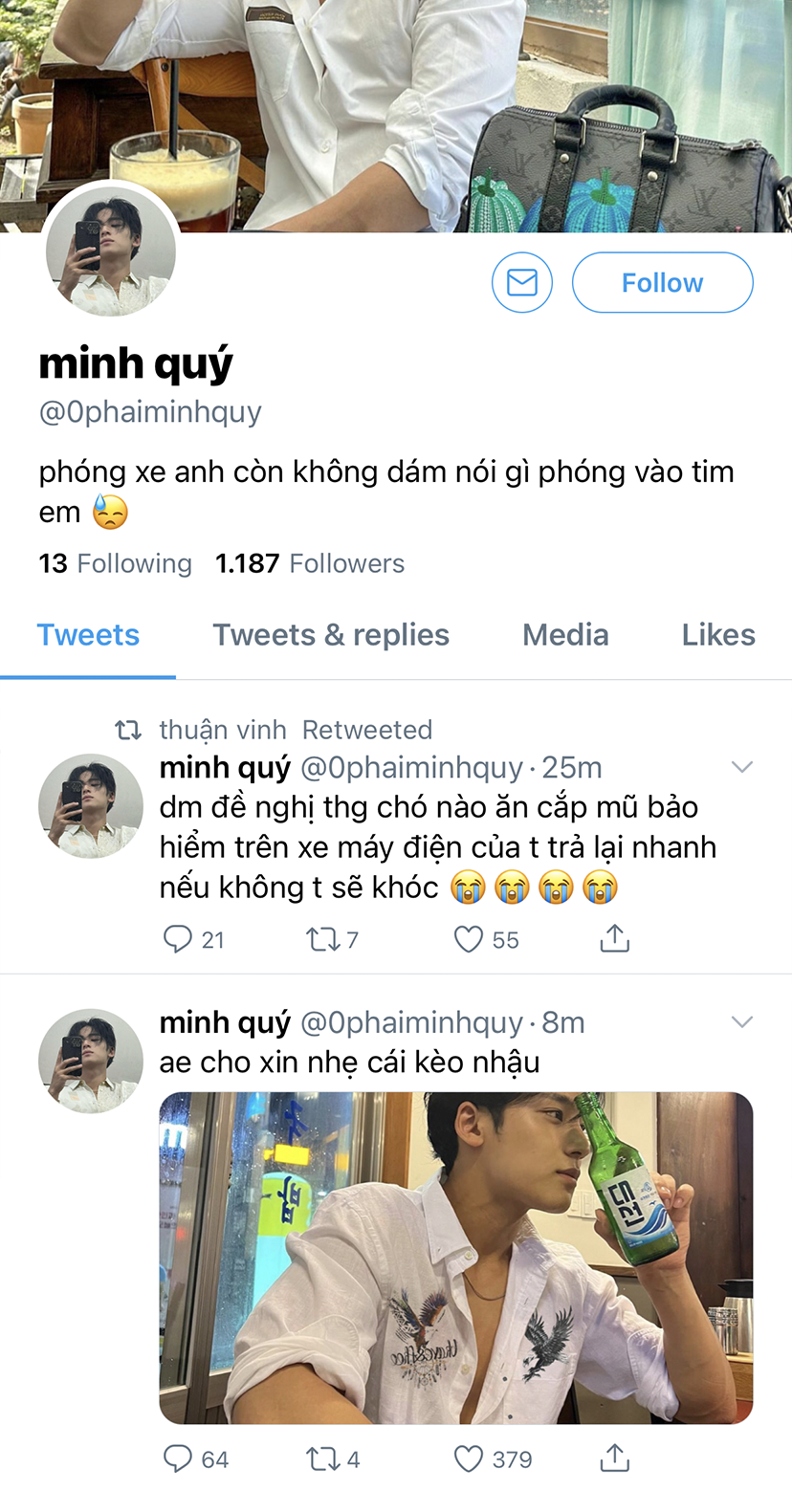The height and width of the screenshot is (1512, 792).
Task: Follow minh quý's account
Action: (x=662, y=282)
